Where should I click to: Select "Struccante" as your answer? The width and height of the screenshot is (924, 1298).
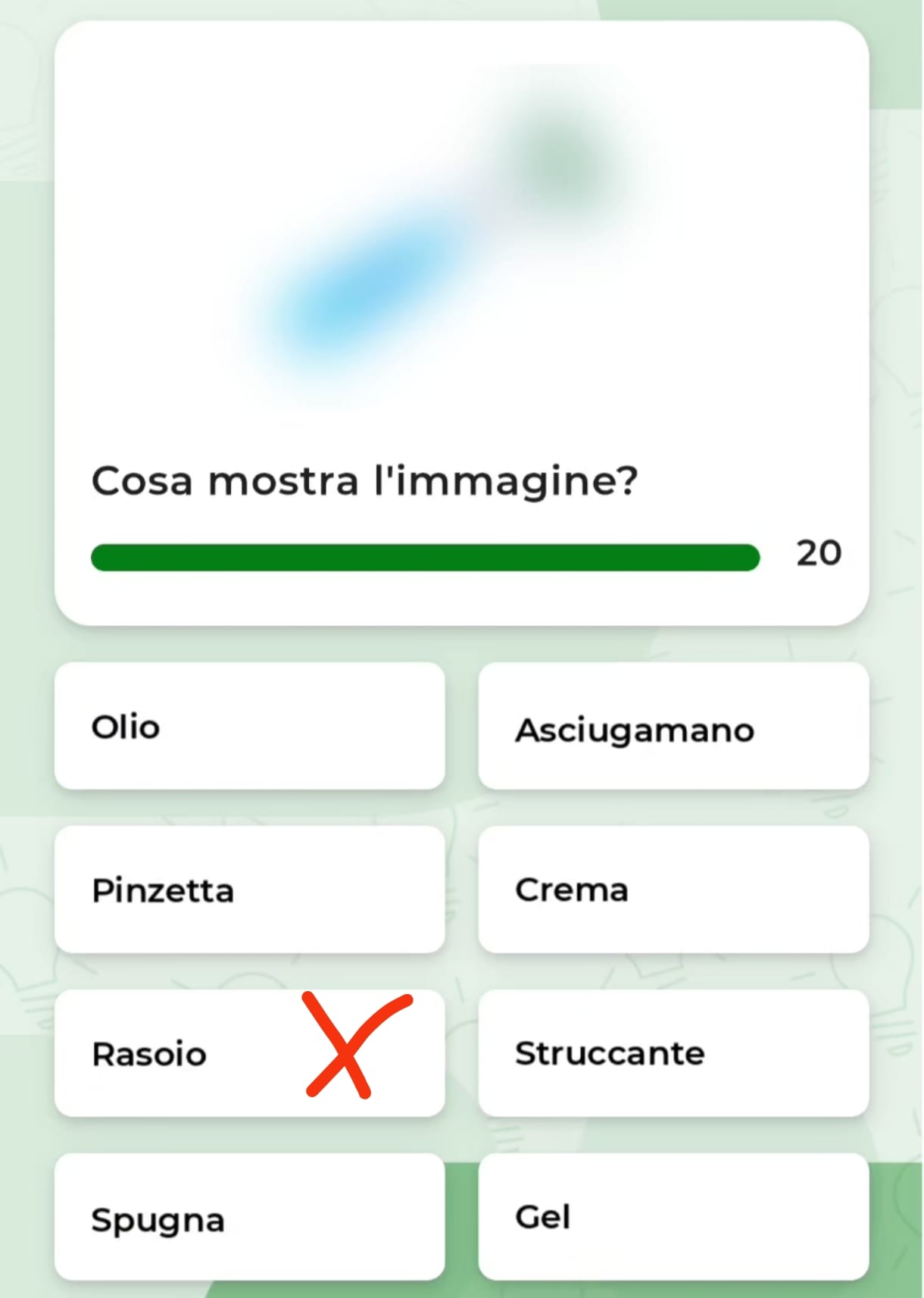673,1052
